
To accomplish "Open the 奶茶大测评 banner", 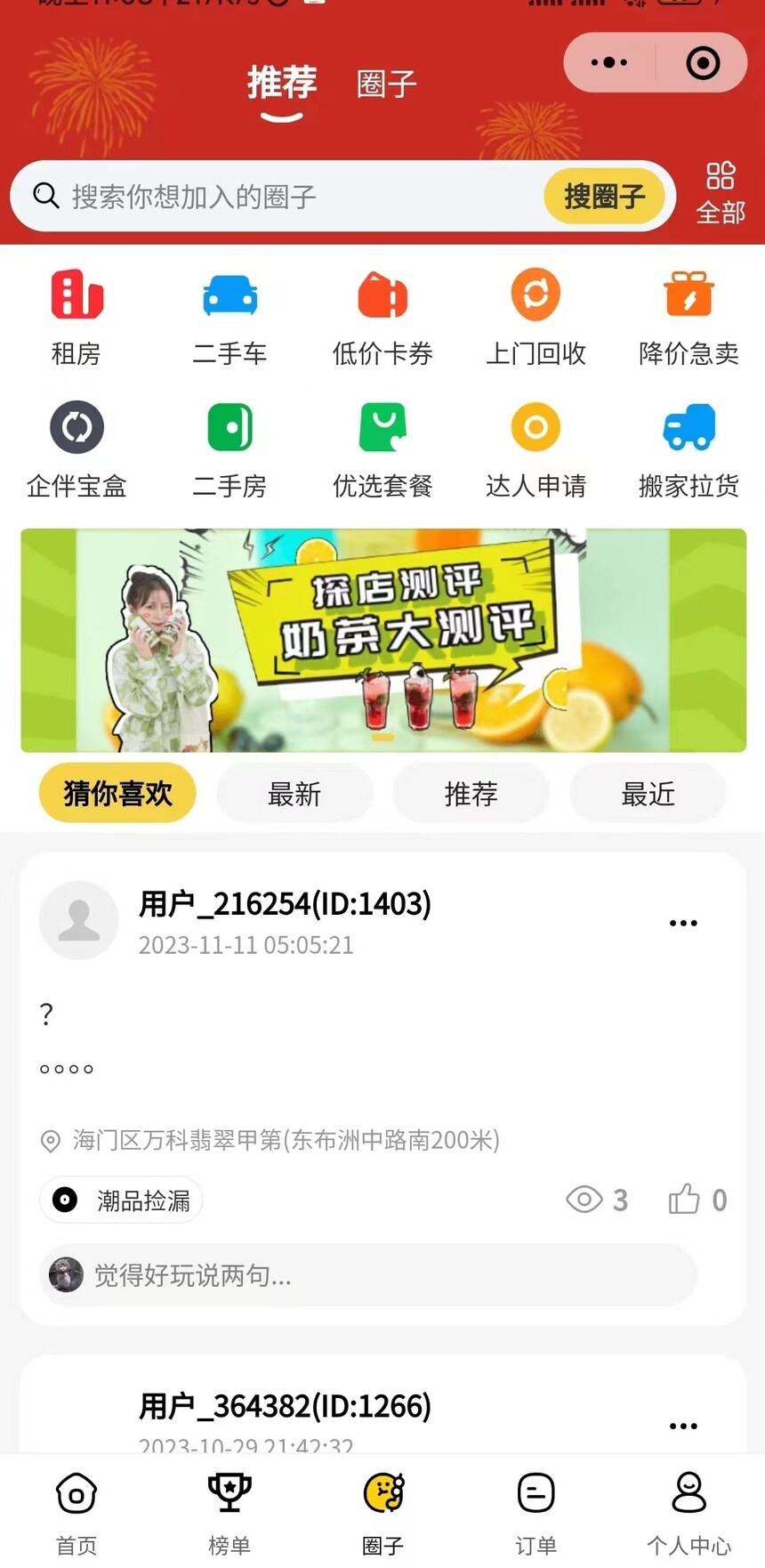I will click(383, 640).
